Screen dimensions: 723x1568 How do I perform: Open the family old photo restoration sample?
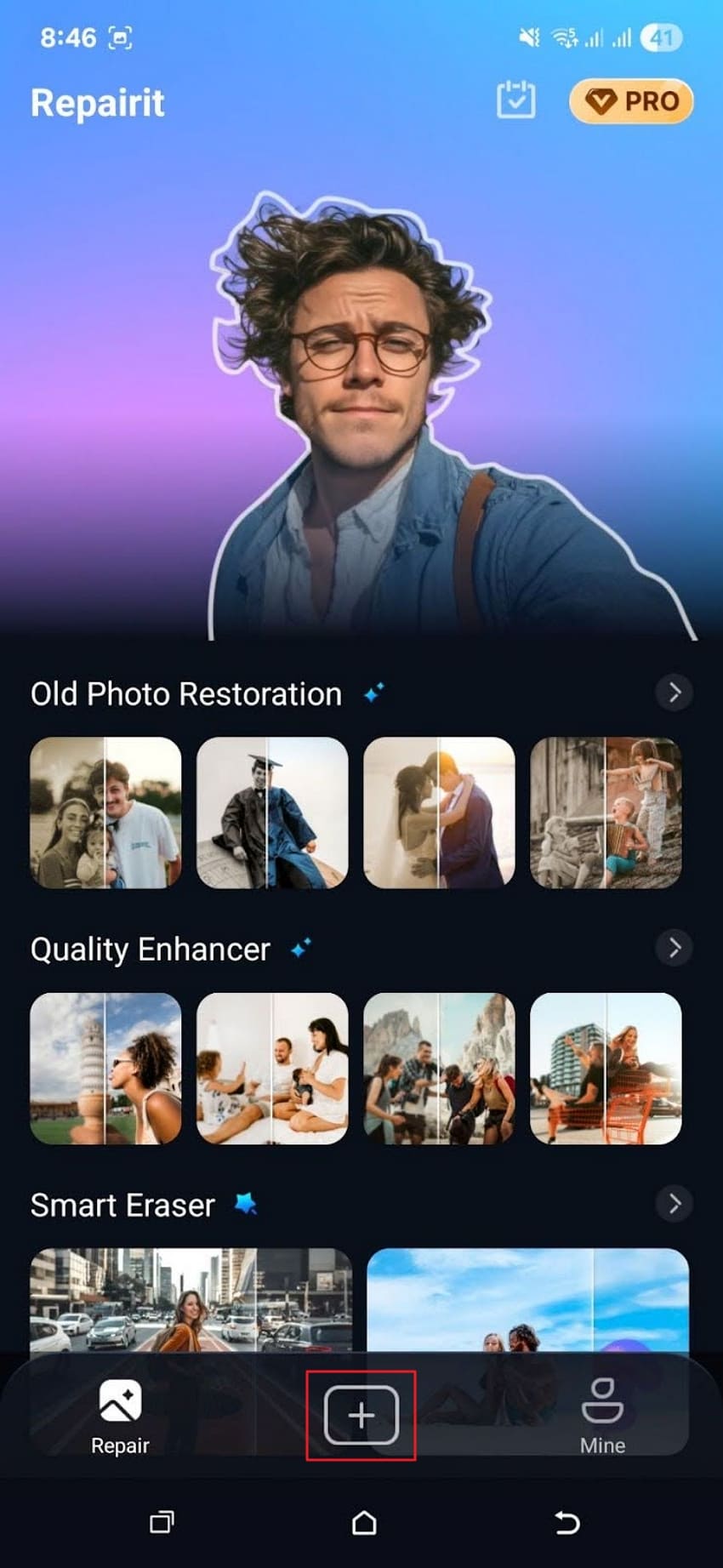coord(105,813)
